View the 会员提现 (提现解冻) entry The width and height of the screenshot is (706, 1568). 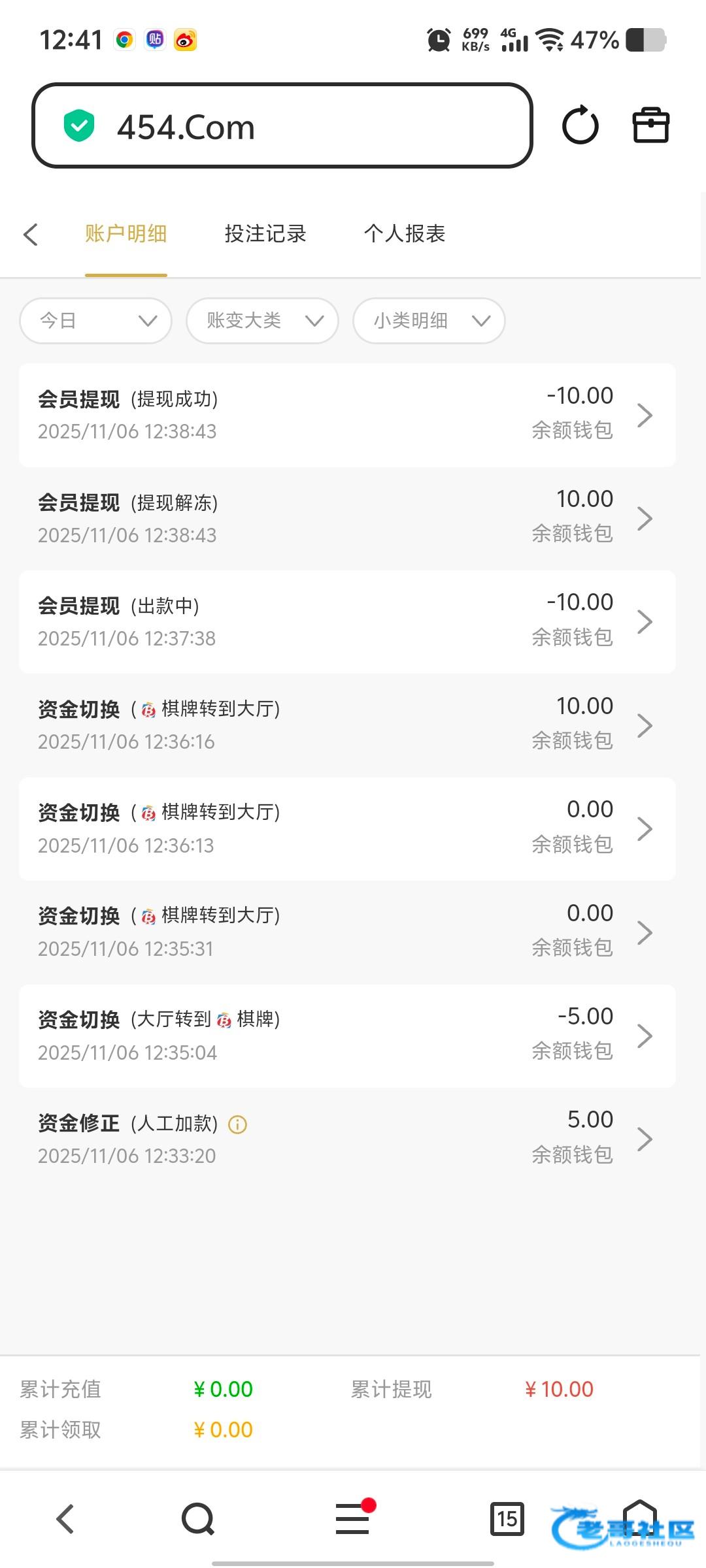(x=347, y=518)
